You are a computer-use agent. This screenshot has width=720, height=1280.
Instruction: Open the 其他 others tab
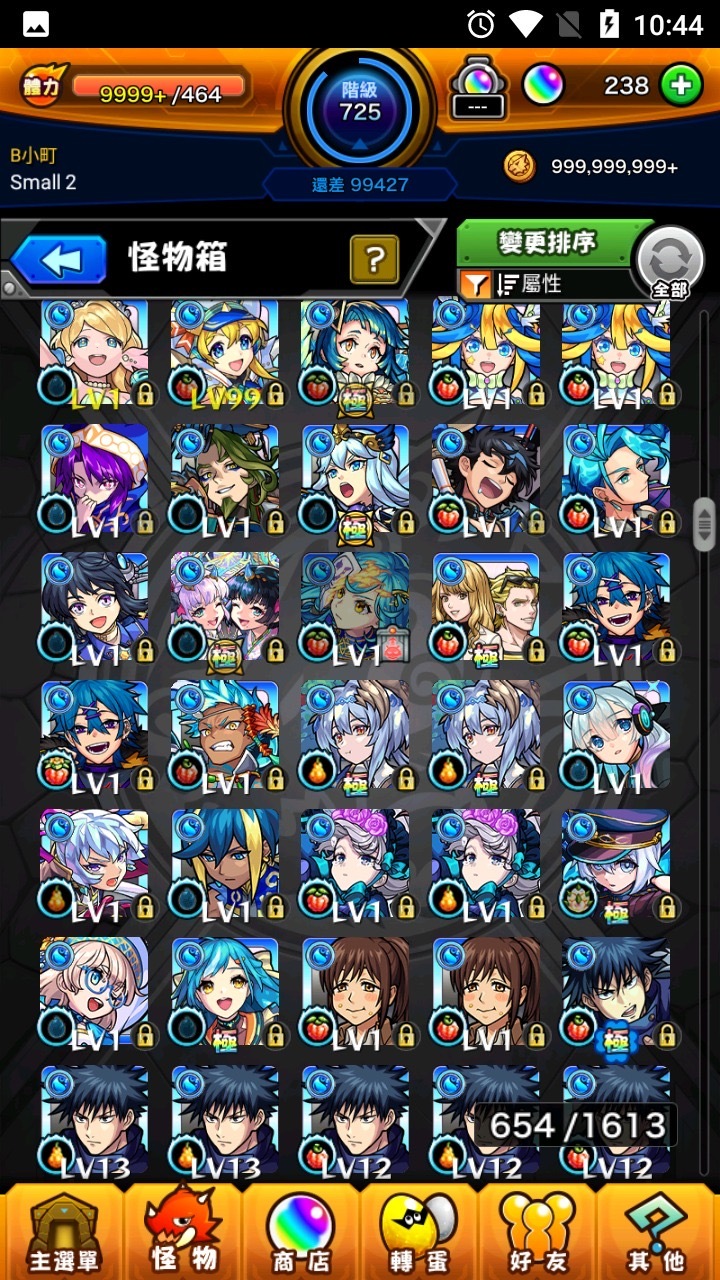pos(657,1232)
